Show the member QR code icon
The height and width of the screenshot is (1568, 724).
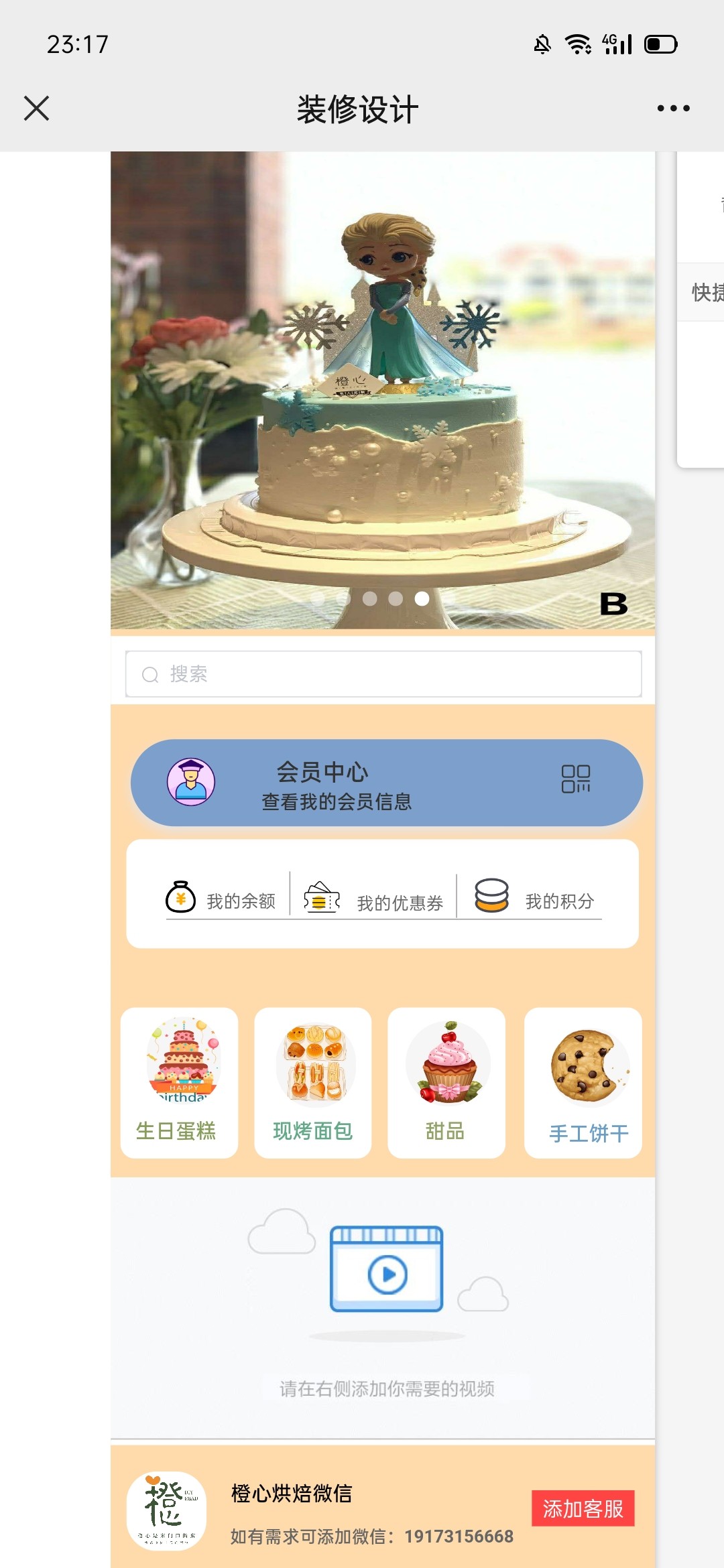(575, 779)
